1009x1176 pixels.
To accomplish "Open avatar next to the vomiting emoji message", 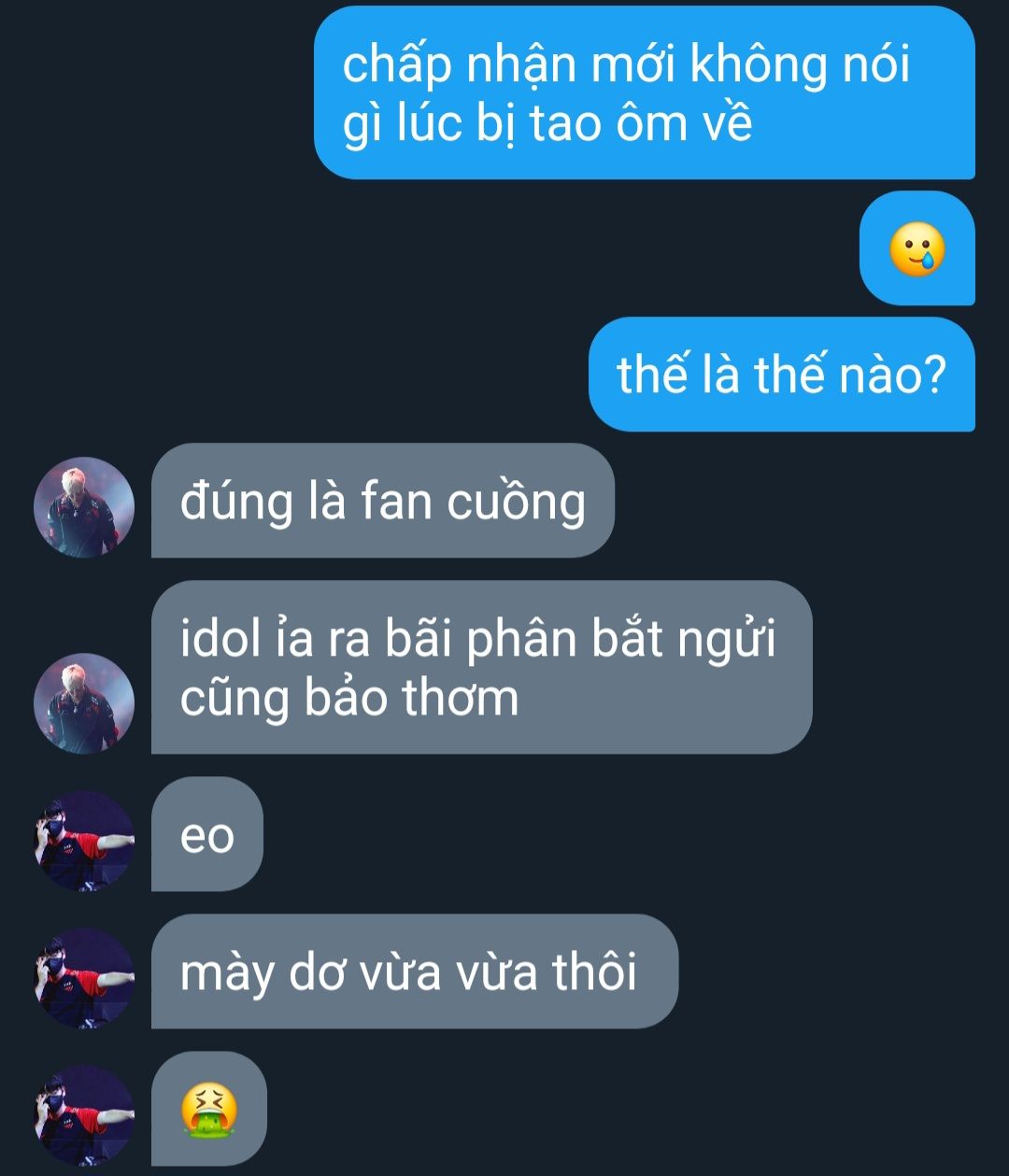I will tap(84, 1115).
